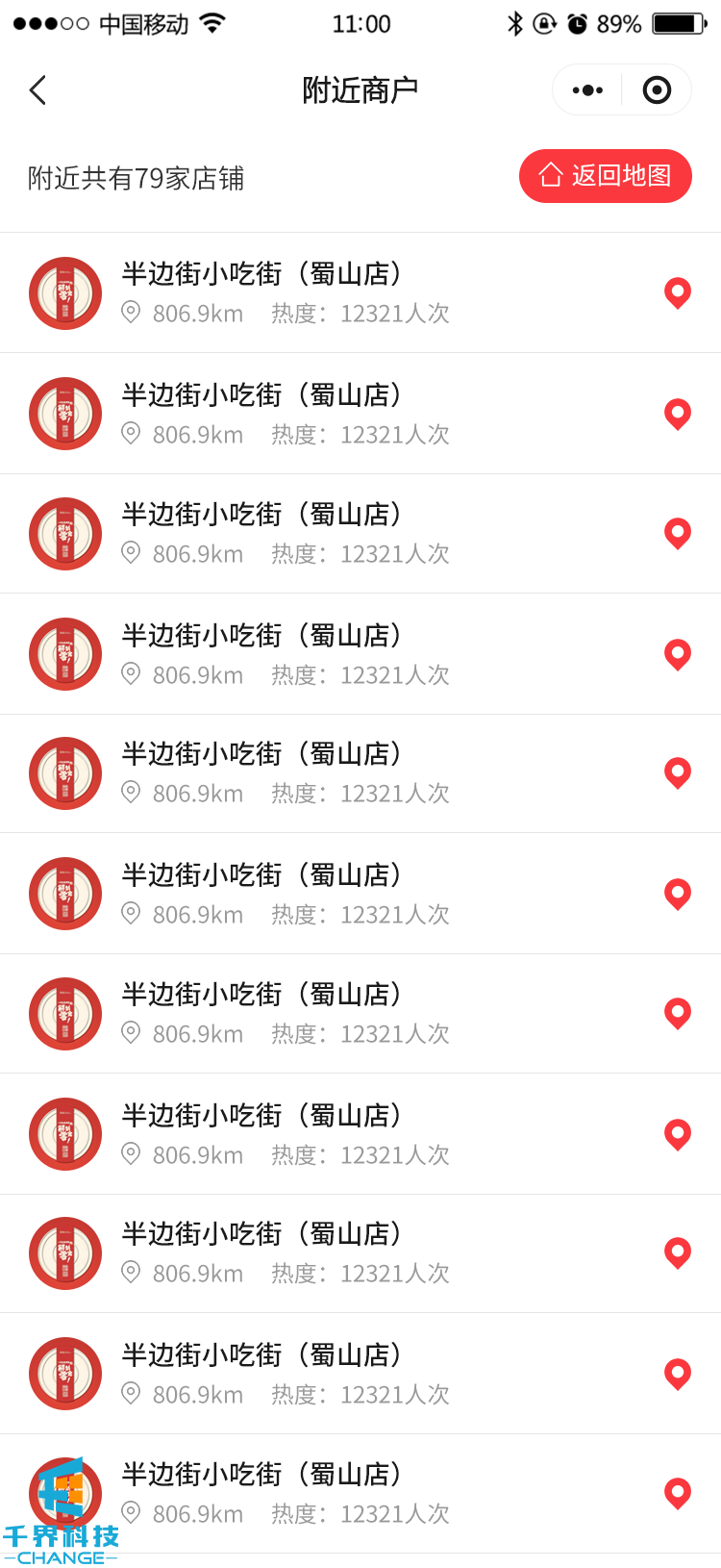The height and width of the screenshot is (1568, 721).
Task: Close the mini-program with the circle icon
Action: [657, 90]
